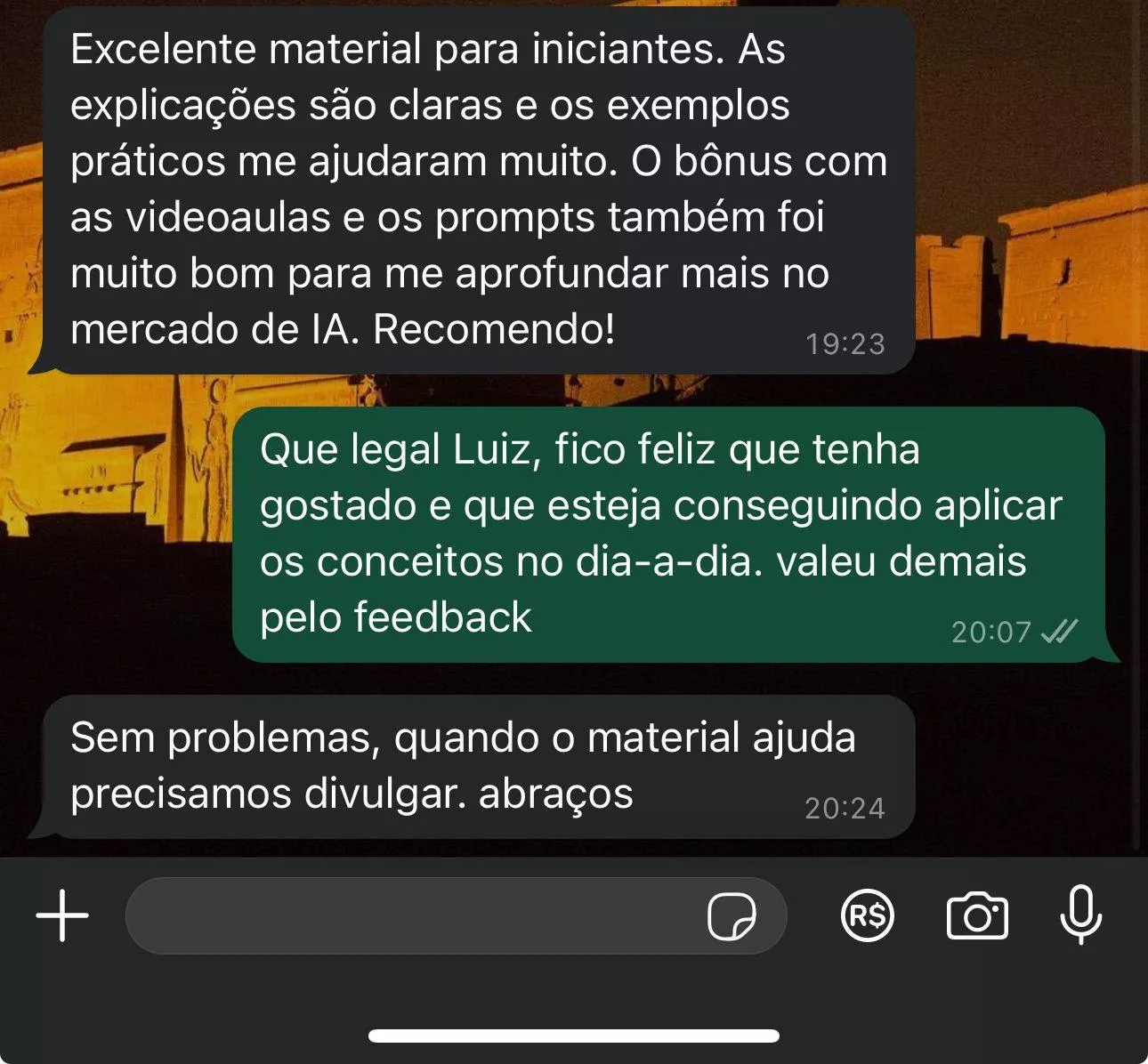Screen dimensions: 1148x1064
Task: Tap the message text field
Action: (409, 915)
